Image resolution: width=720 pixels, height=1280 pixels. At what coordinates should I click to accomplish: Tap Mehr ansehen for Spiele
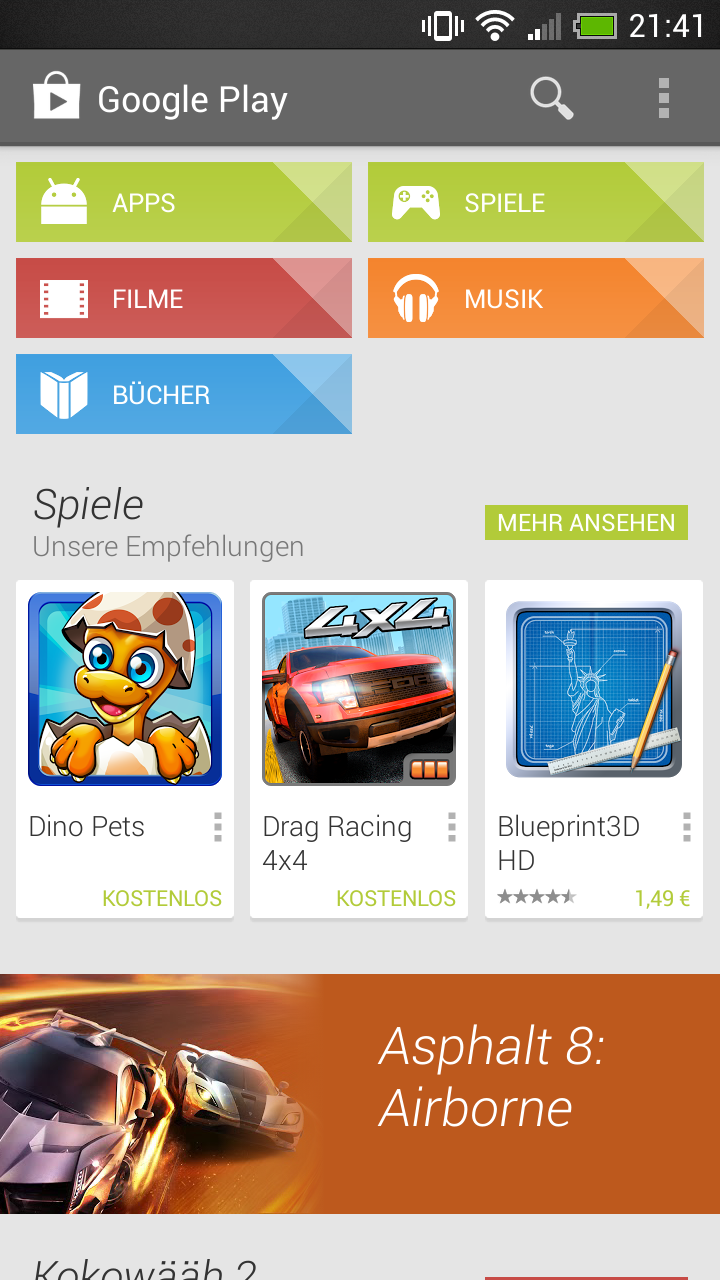pyautogui.click(x=586, y=523)
